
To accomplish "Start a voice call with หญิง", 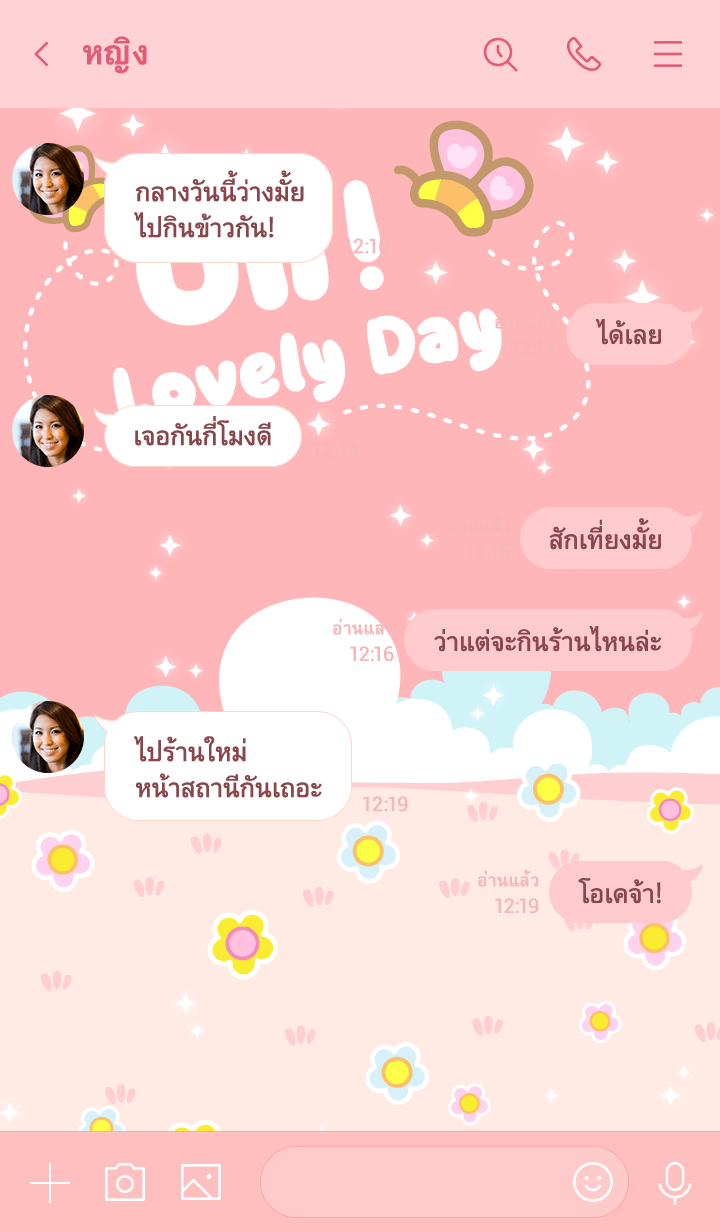I will (583, 54).
